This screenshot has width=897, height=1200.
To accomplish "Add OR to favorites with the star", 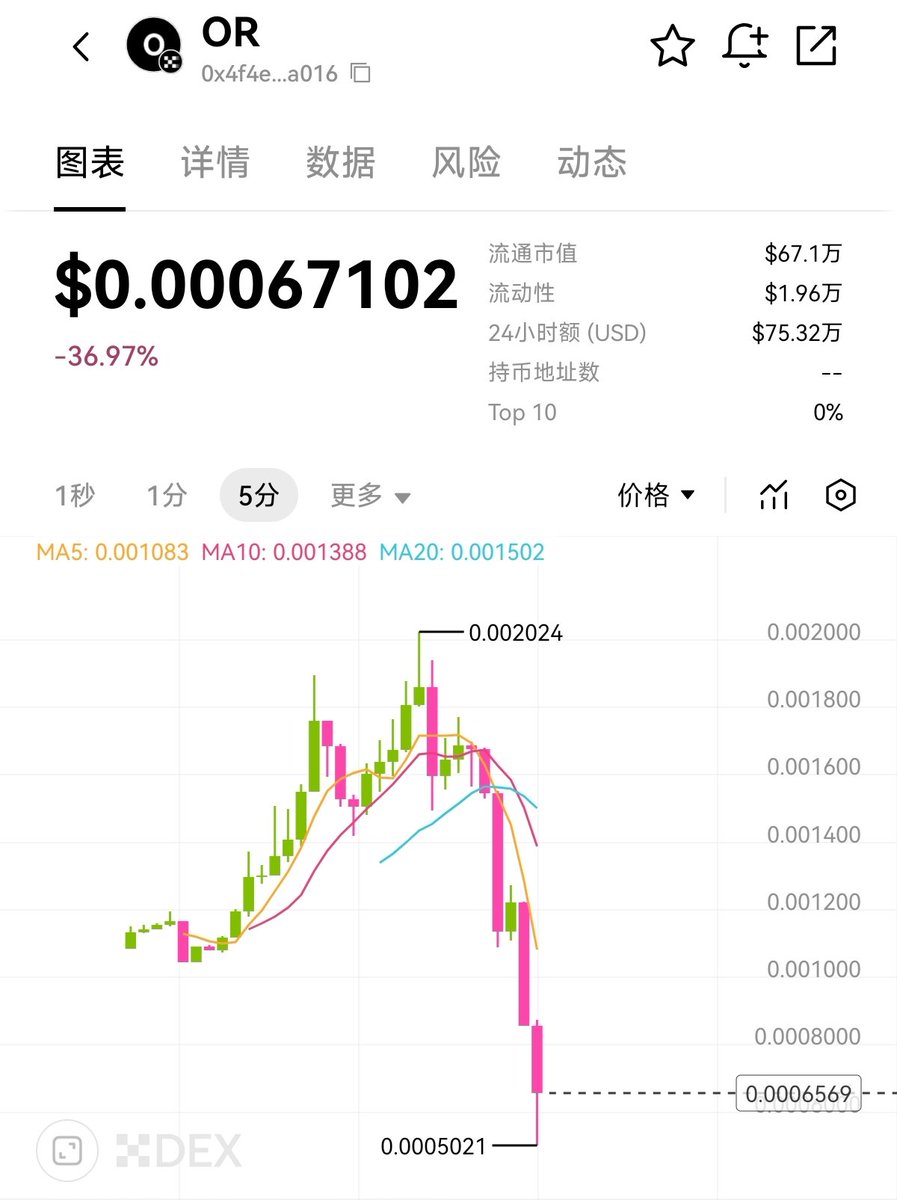I will tap(672, 46).
